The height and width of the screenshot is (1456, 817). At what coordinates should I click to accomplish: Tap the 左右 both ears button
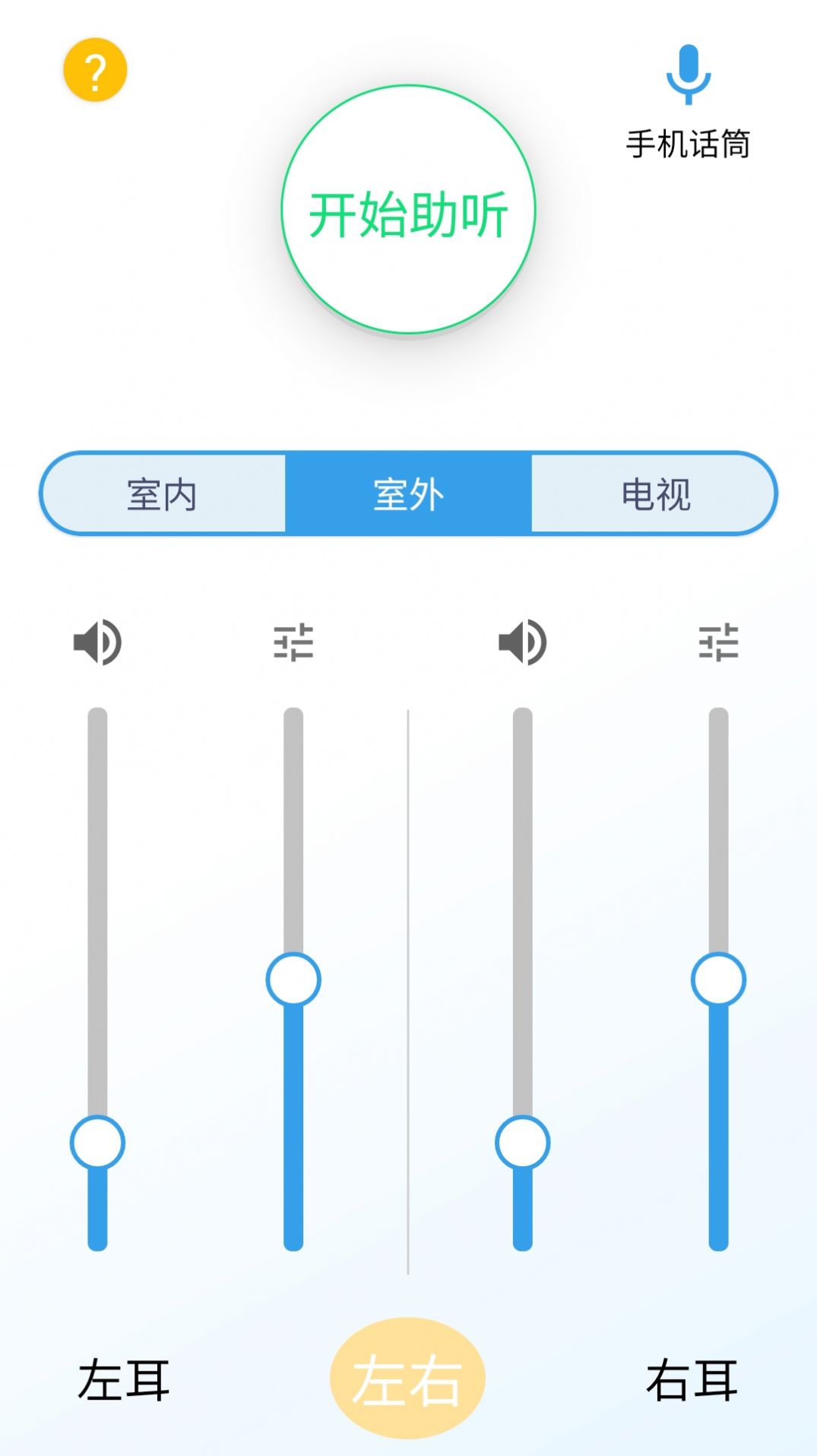407,1378
